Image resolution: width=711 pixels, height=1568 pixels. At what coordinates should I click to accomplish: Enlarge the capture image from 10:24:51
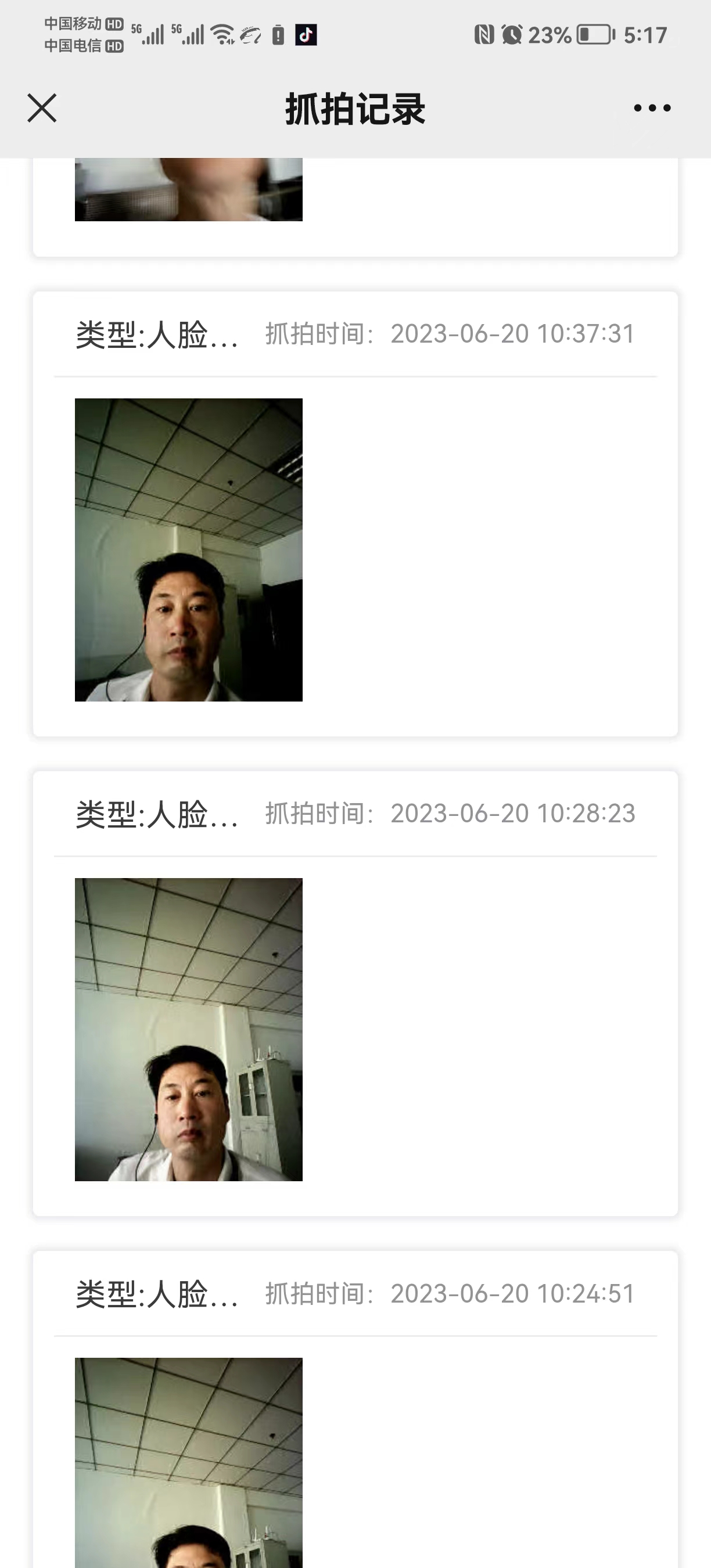[x=188, y=1462]
